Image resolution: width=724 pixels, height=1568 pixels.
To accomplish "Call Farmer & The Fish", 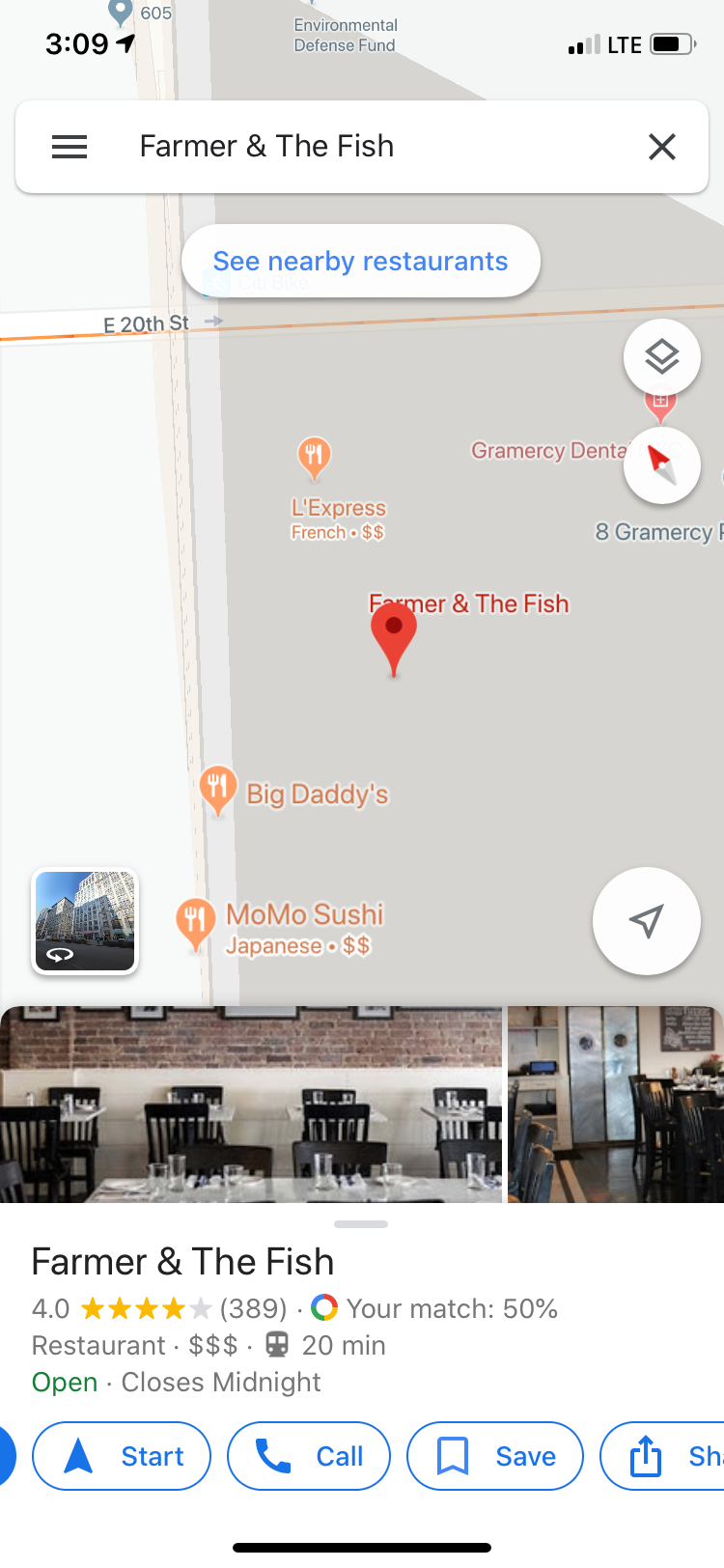I will click(309, 1456).
